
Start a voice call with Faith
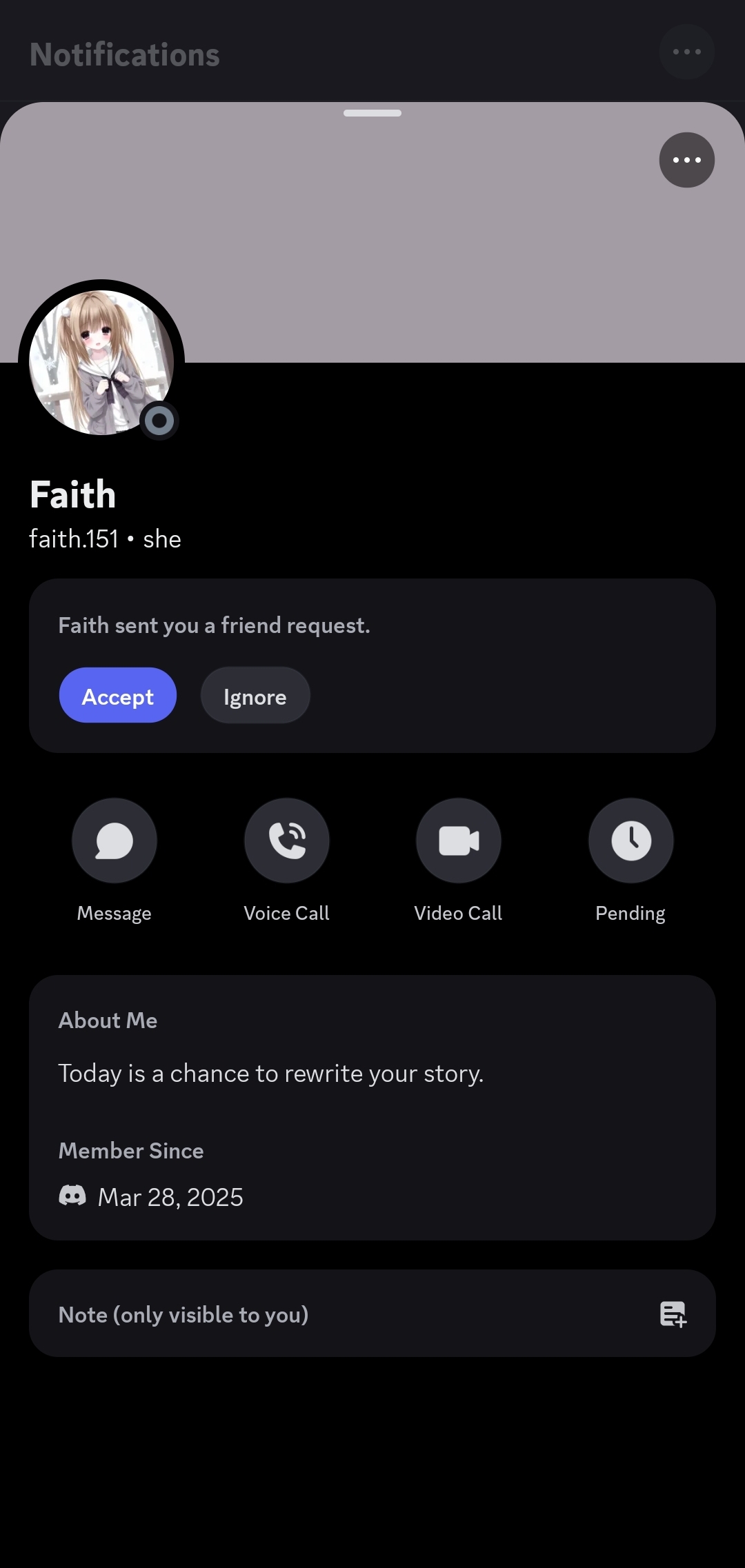tap(287, 841)
